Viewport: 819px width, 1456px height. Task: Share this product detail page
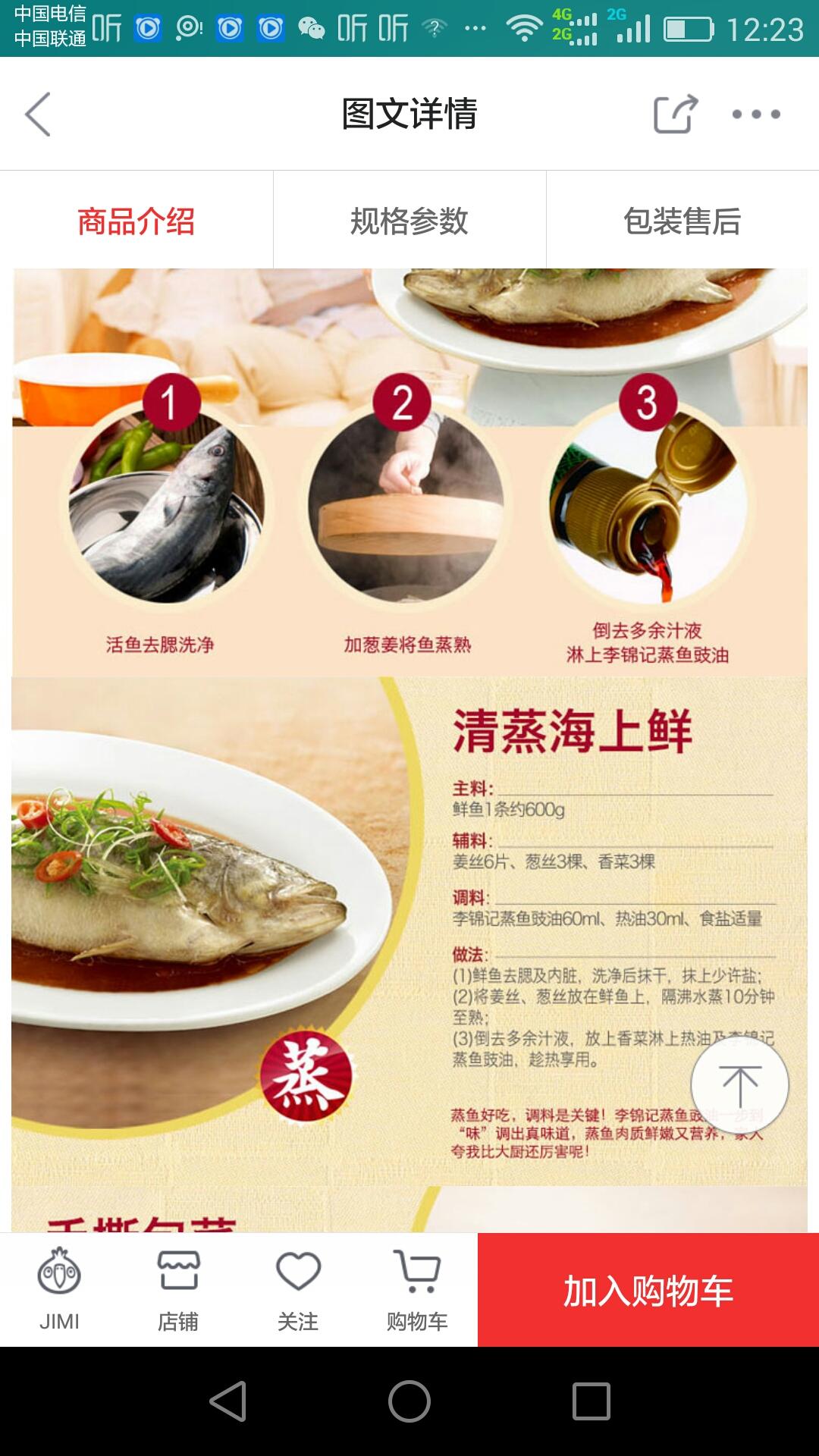coord(675,115)
